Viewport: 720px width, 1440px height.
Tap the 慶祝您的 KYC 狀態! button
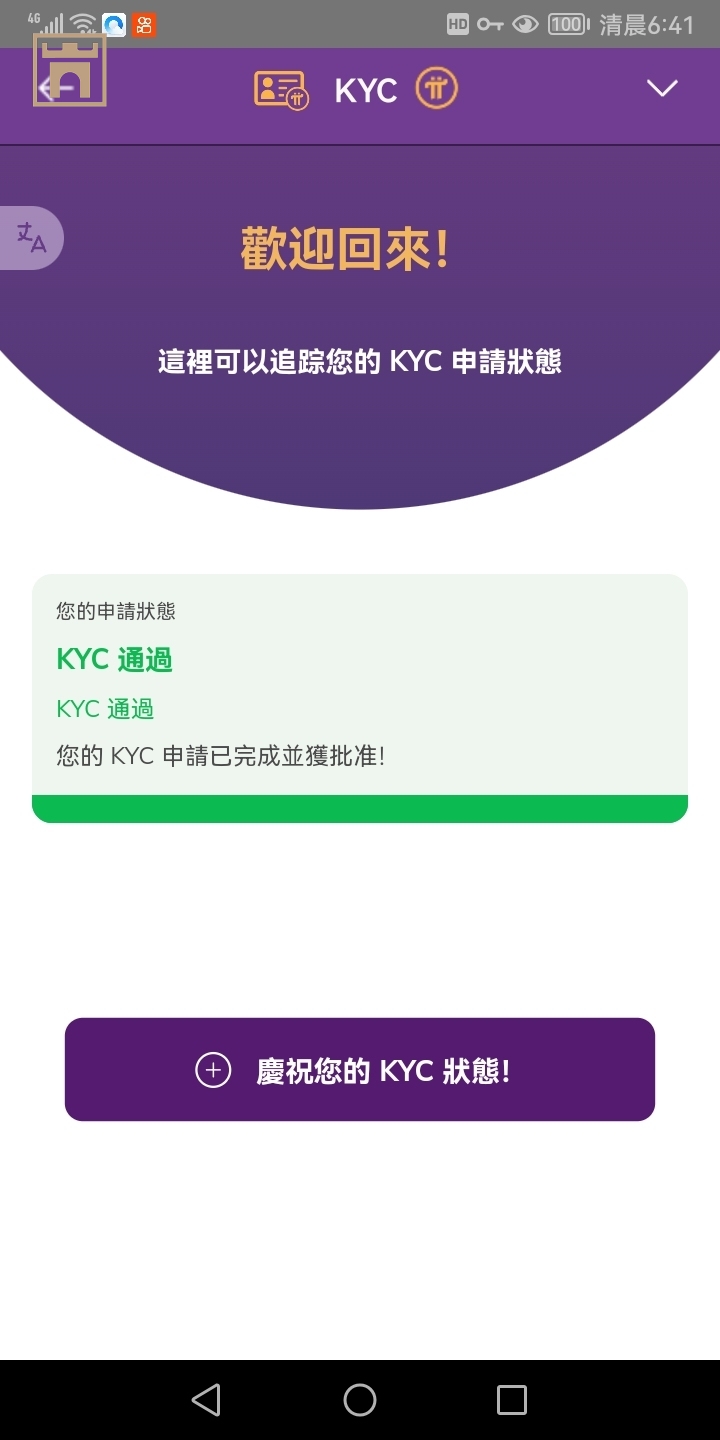click(360, 1070)
